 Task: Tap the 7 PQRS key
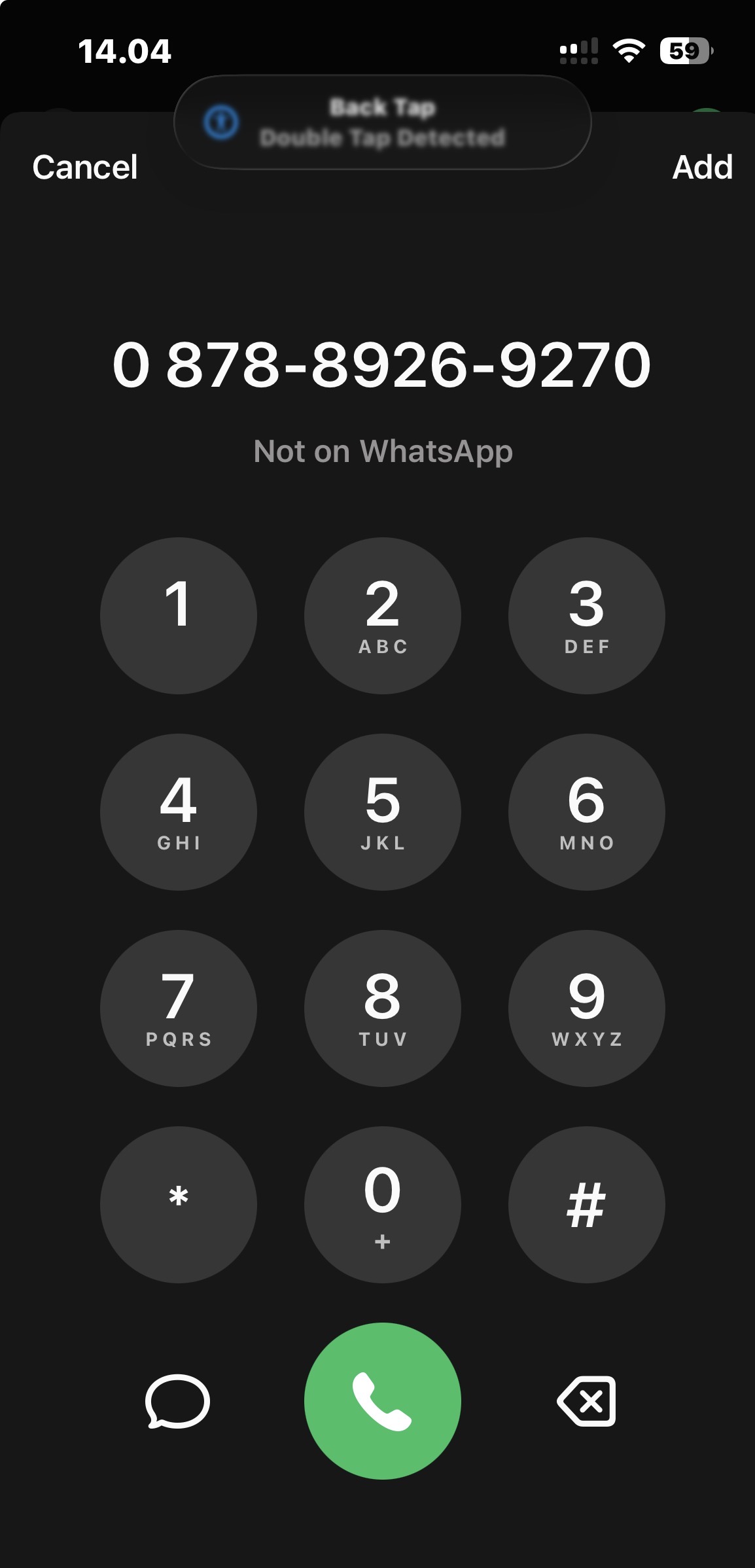(x=178, y=1008)
